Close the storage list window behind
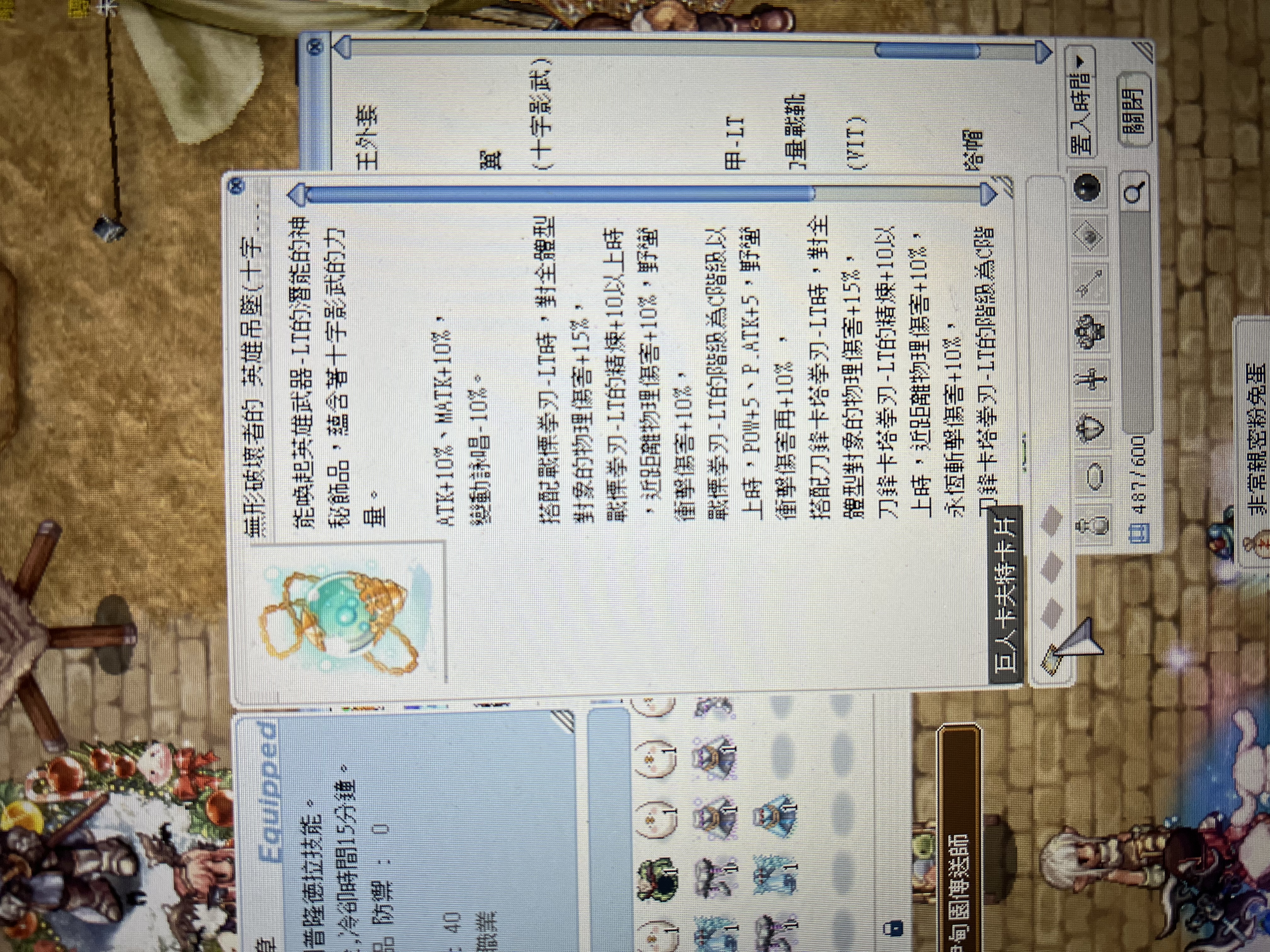Image resolution: width=1270 pixels, height=952 pixels. tap(315, 46)
